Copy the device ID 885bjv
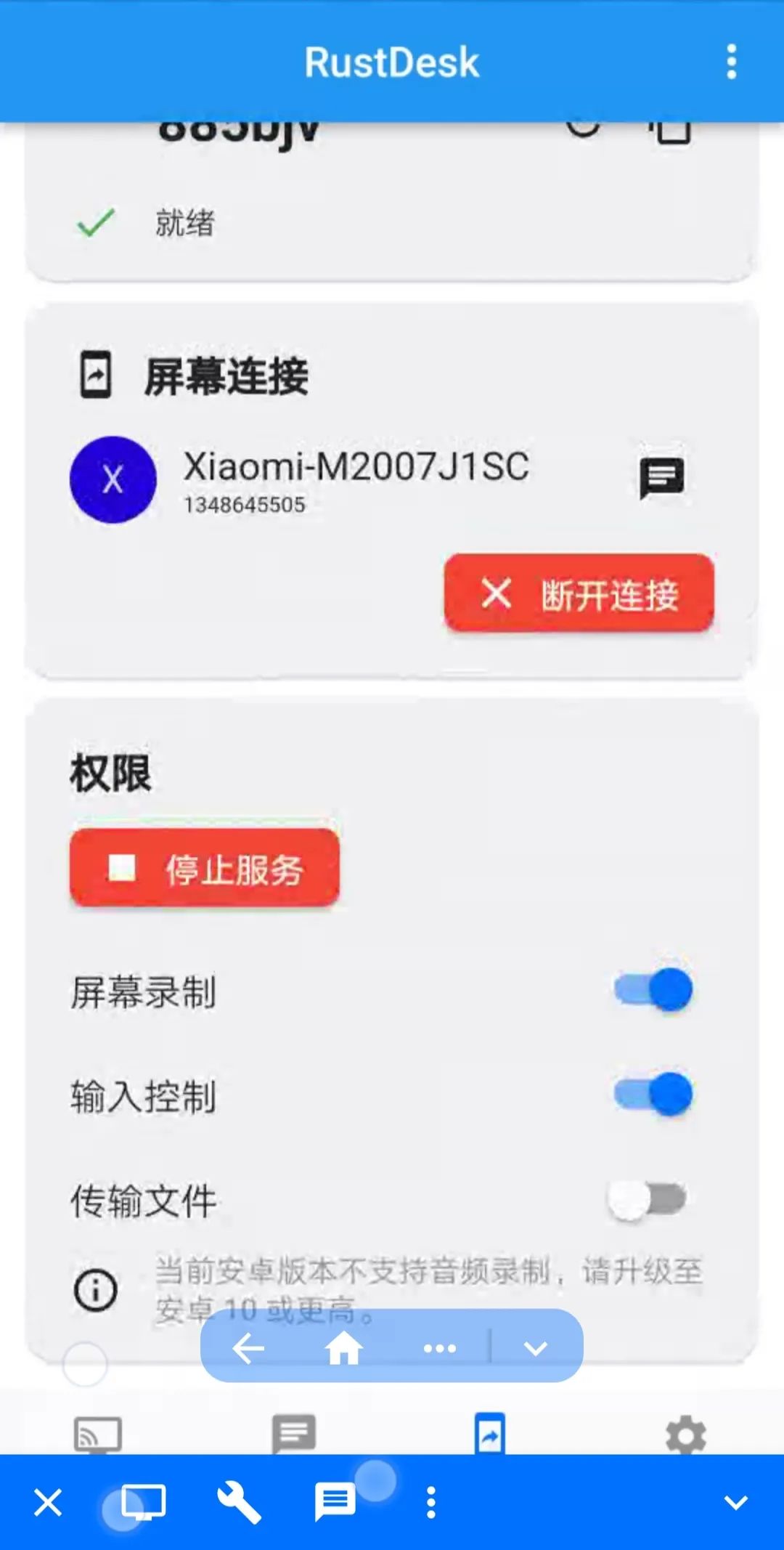 pyautogui.click(x=671, y=129)
